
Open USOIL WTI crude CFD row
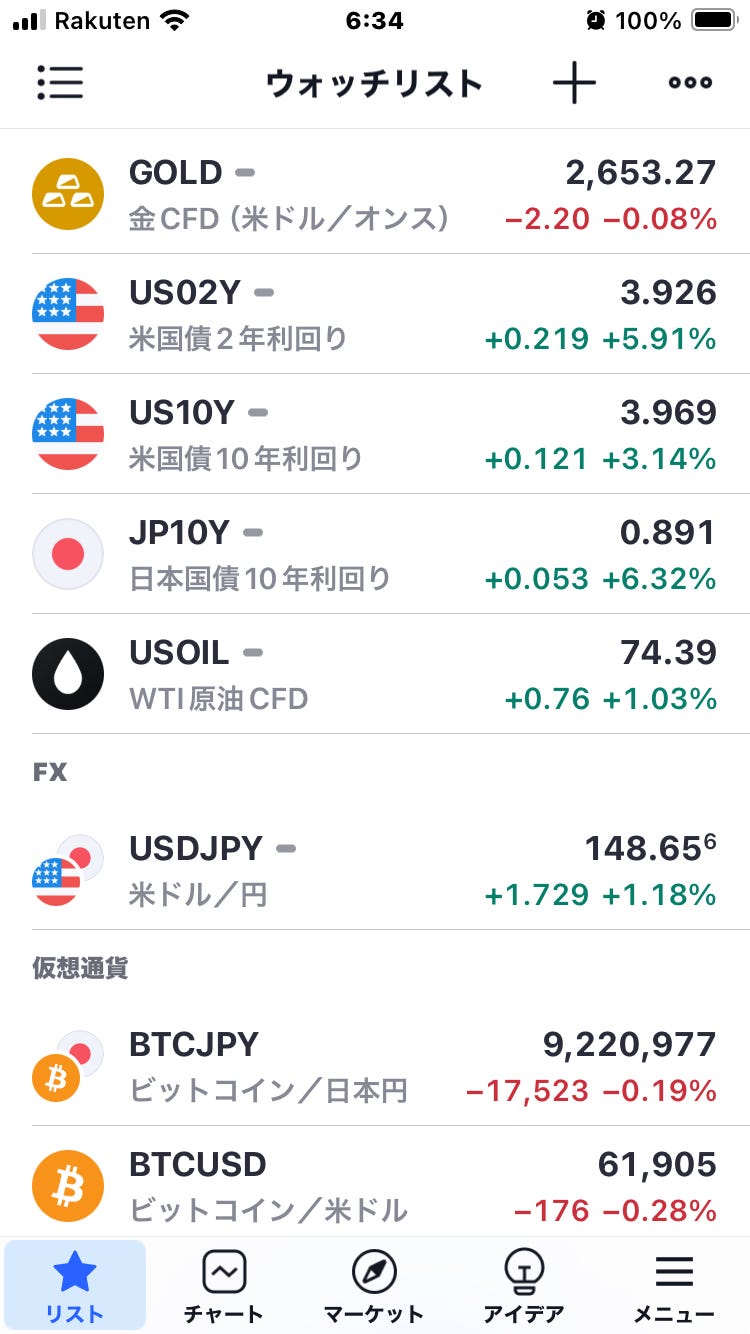[375, 674]
